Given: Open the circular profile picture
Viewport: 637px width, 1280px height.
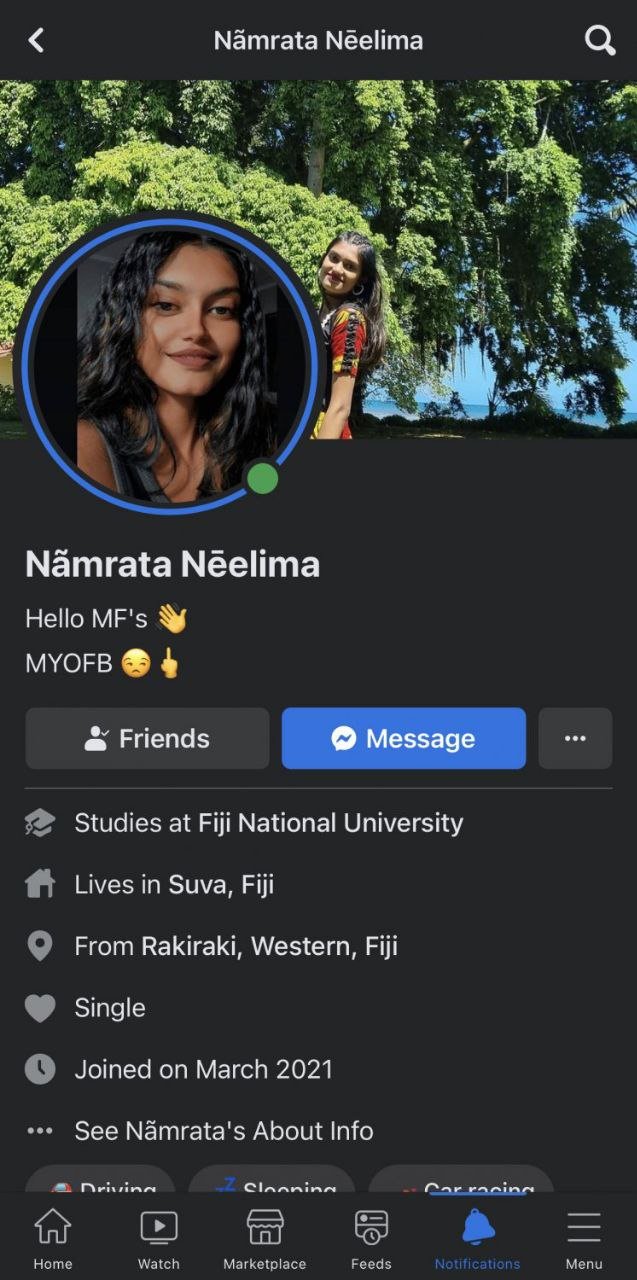Looking at the screenshot, I should click(167, 362).
